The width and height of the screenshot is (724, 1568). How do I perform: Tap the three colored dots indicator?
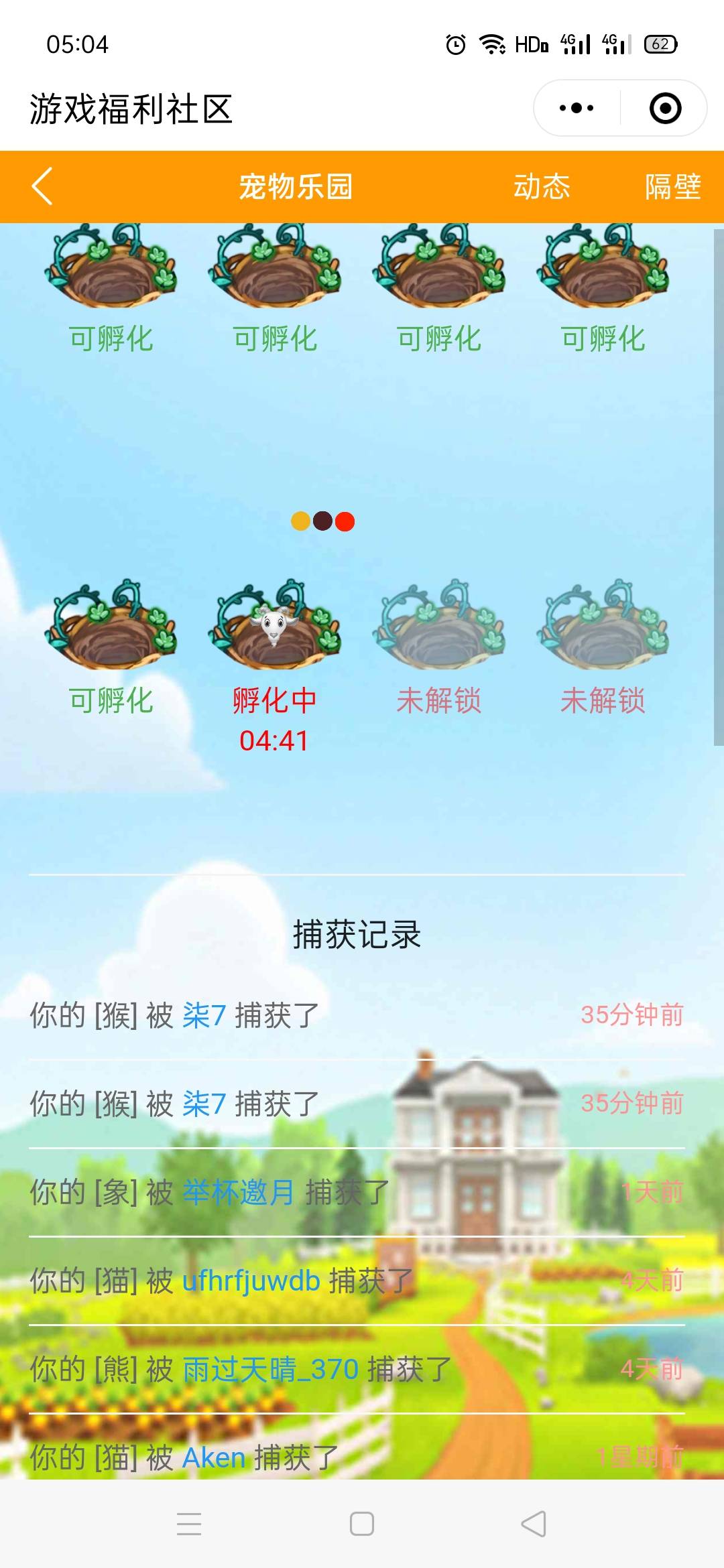coord(323,521)
